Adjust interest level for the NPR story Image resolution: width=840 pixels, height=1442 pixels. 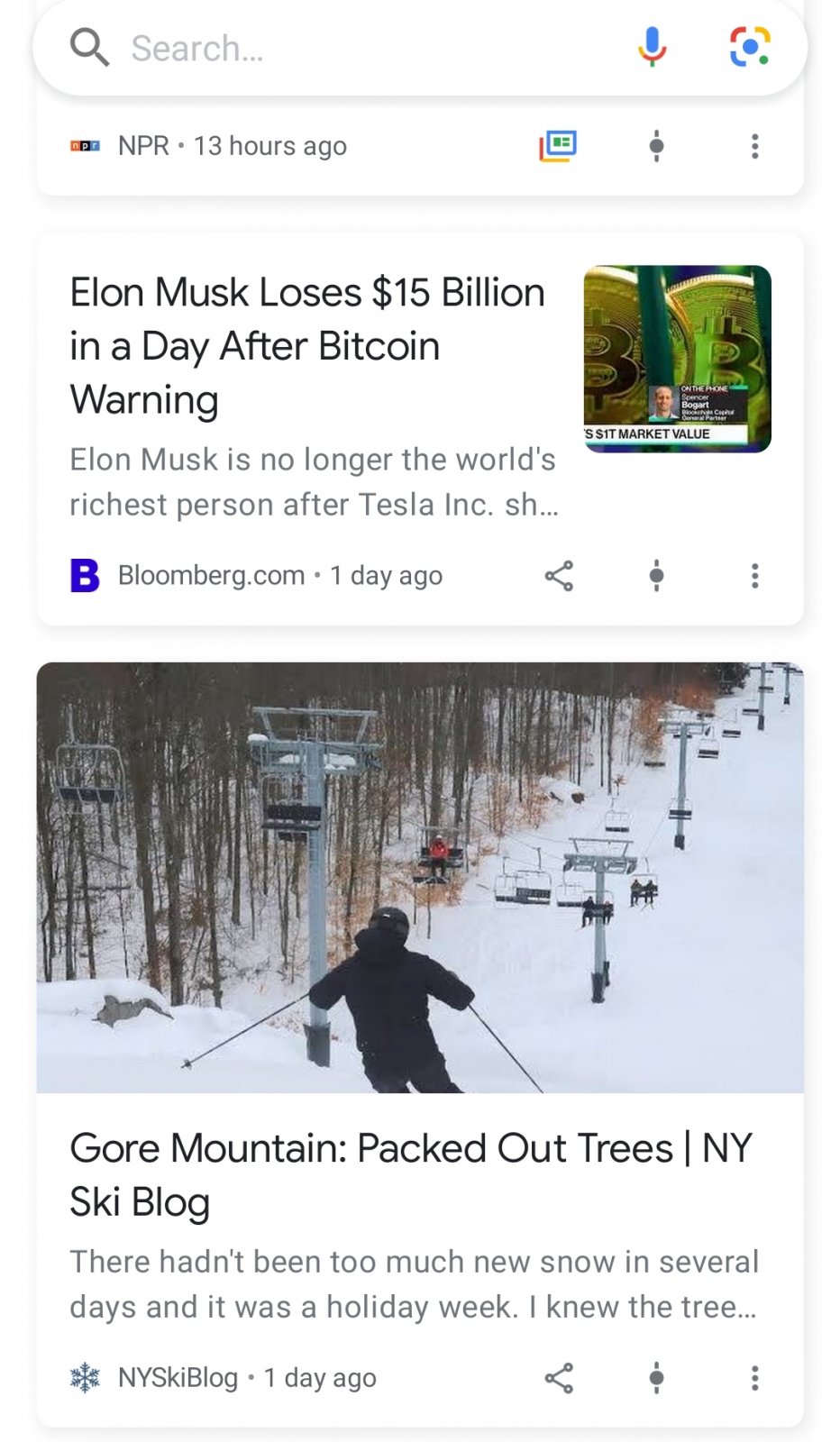[656, 146]
